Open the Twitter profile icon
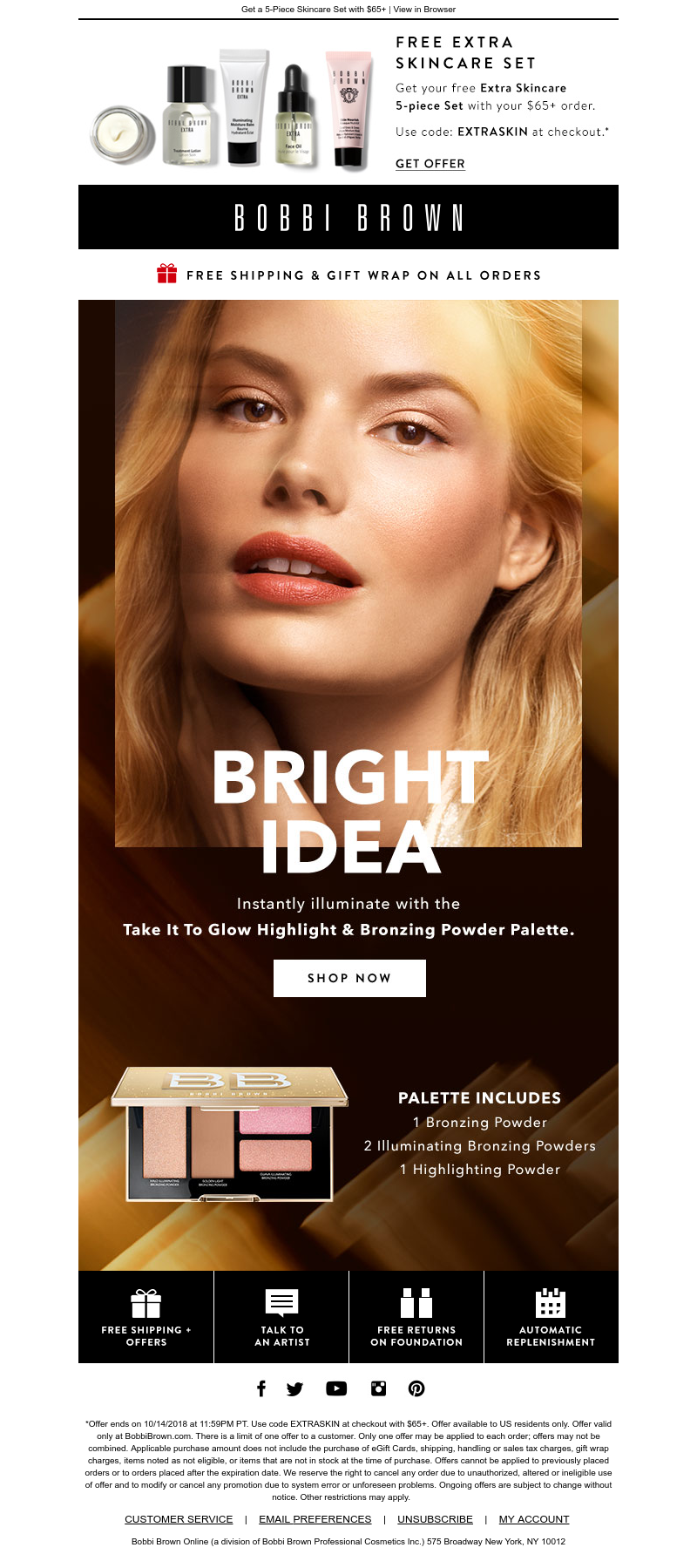697x1568 pixels. point(294,1388)
